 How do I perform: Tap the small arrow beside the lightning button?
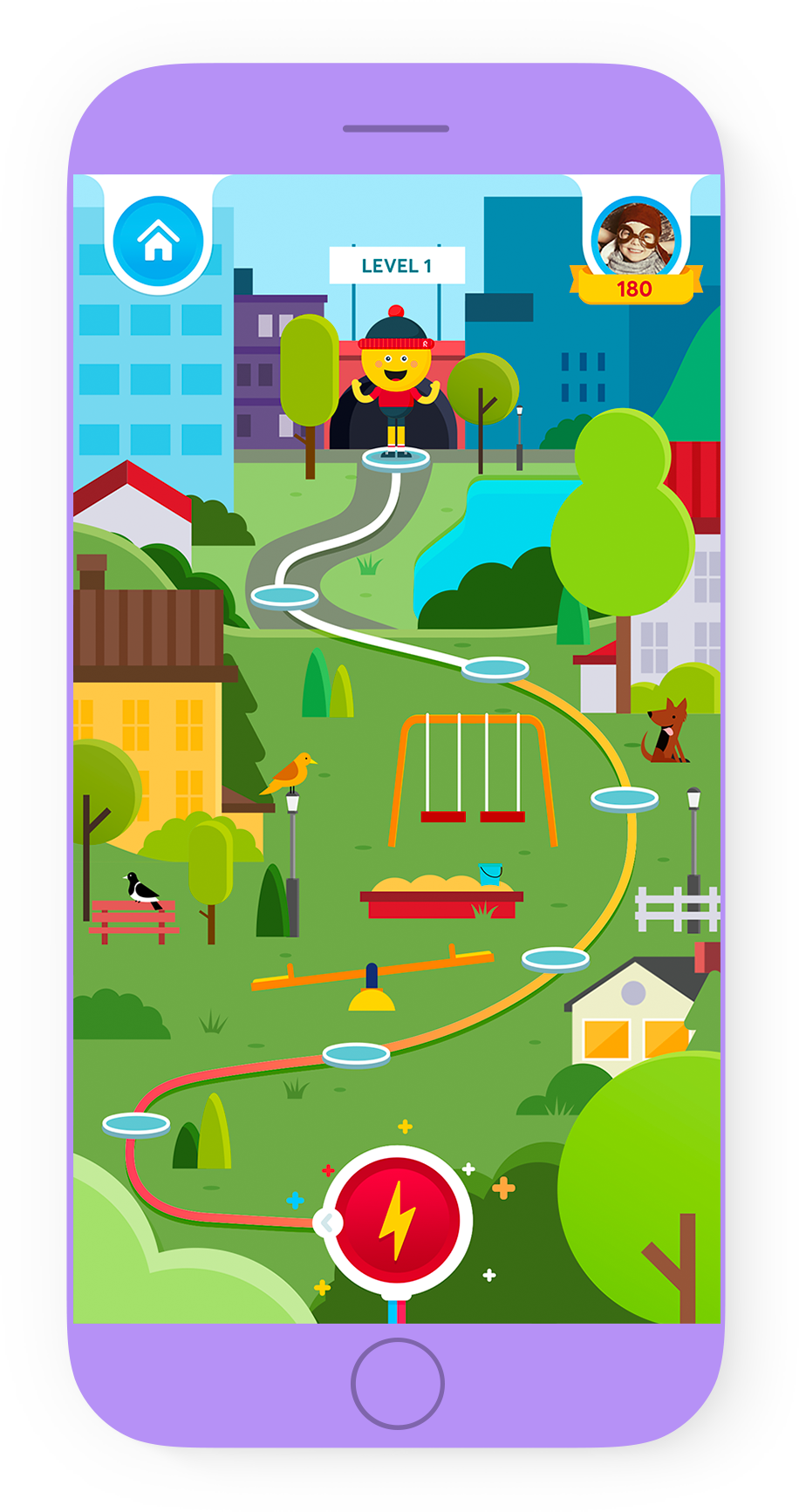[x=327, y=1223]
